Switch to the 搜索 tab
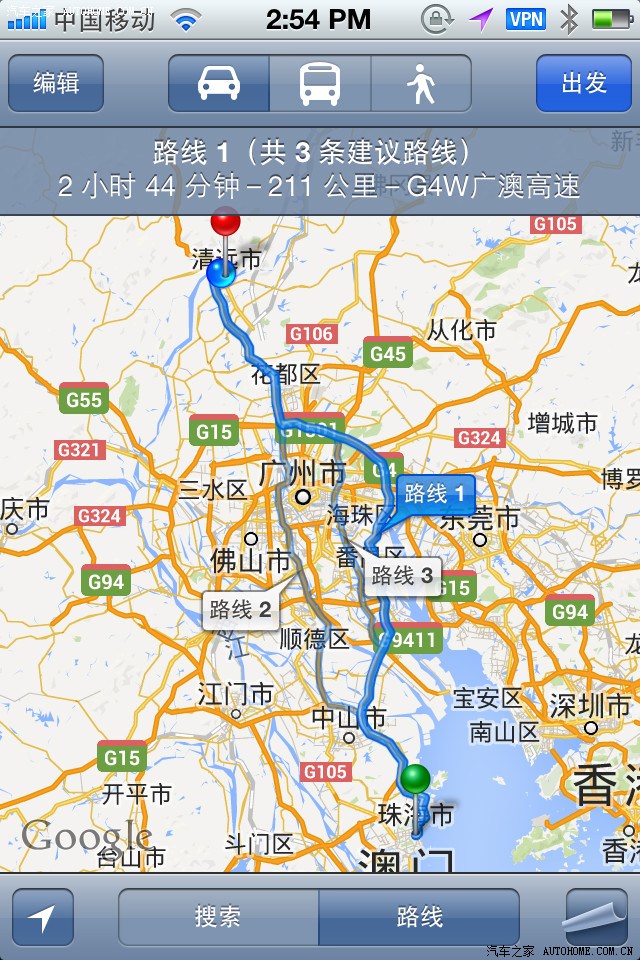The image size is (640, 960). point(218,917)
